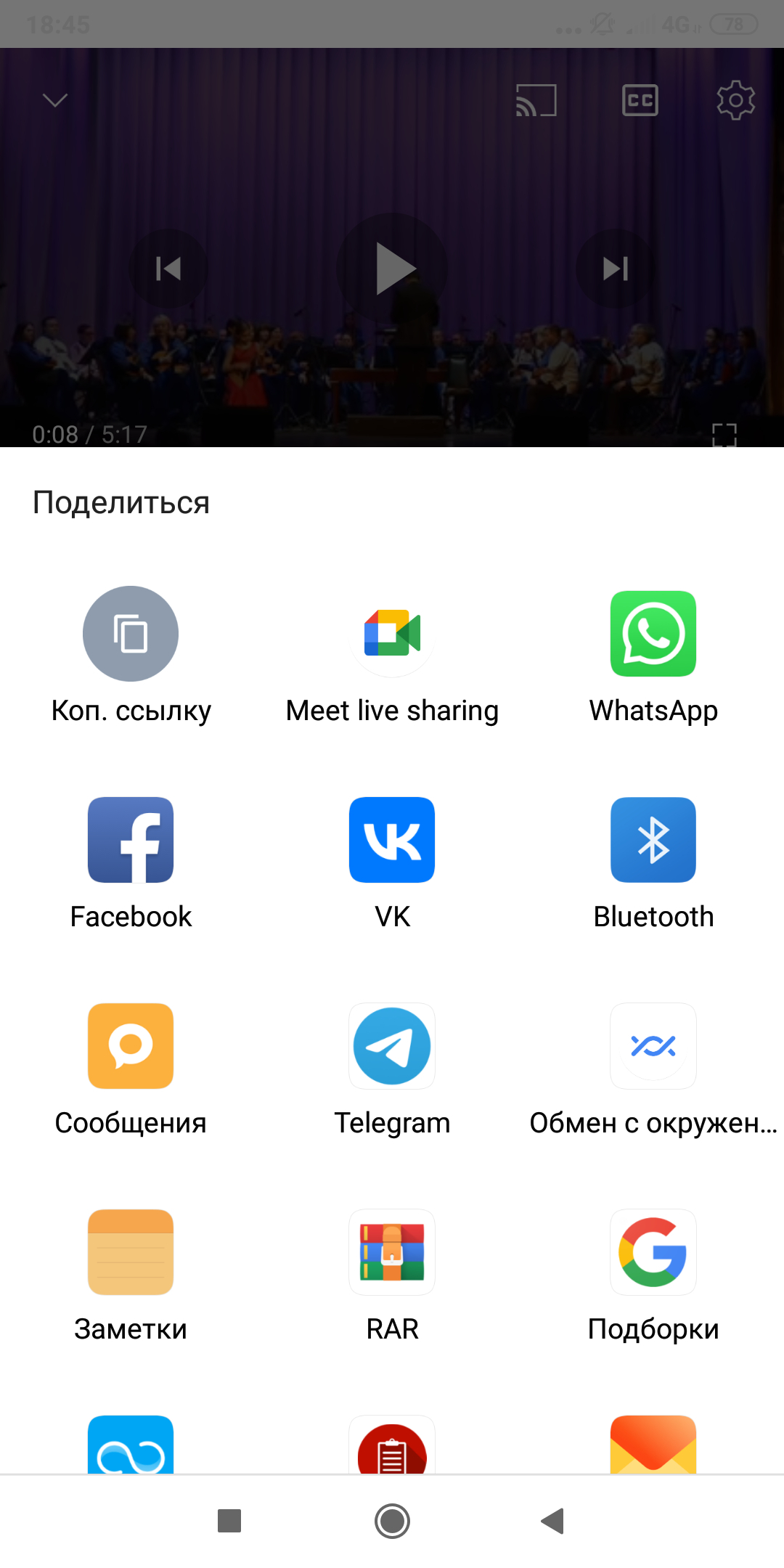The width and height of the screenshot is (784, 1568).
Task: Cast video to another device
Action: coord(536,100)
